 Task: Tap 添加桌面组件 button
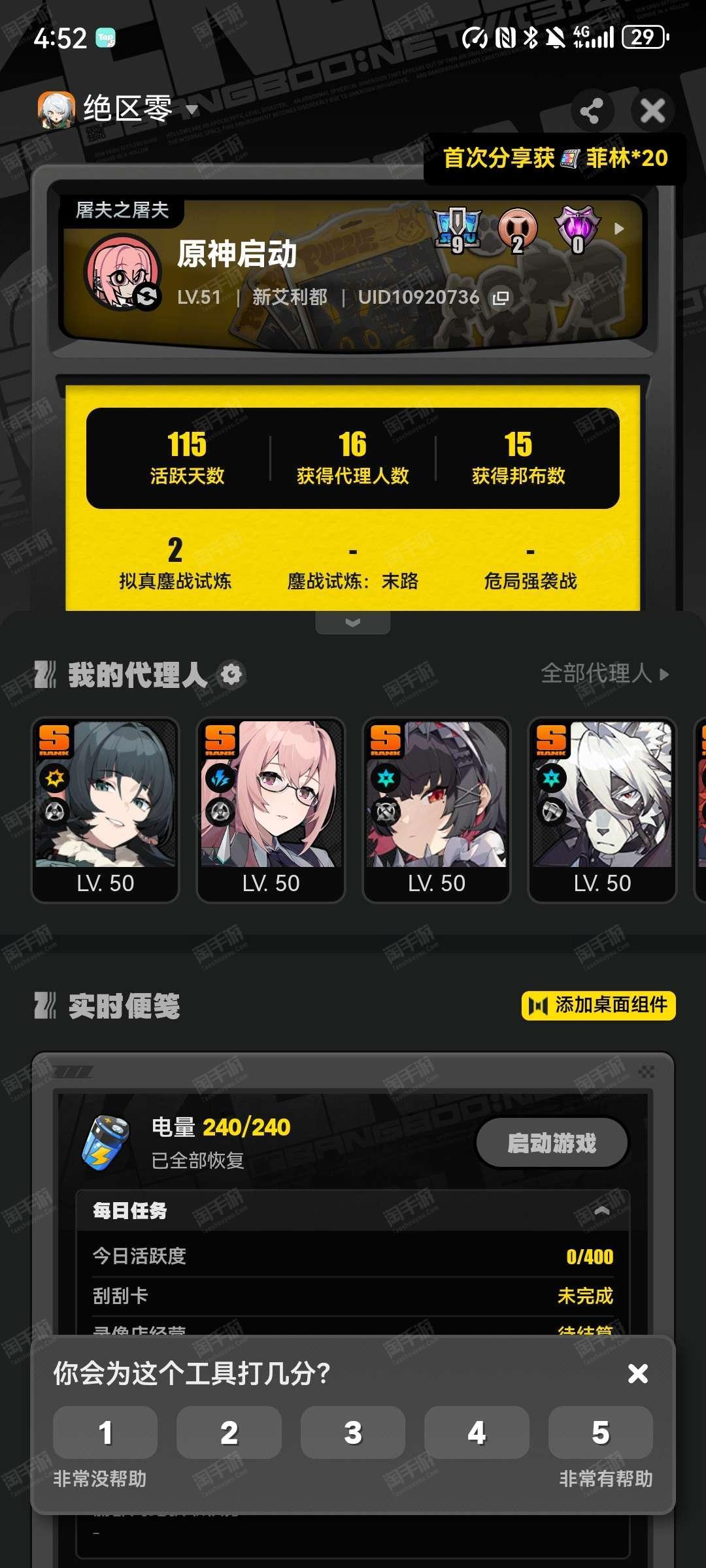coord(598,1005)
